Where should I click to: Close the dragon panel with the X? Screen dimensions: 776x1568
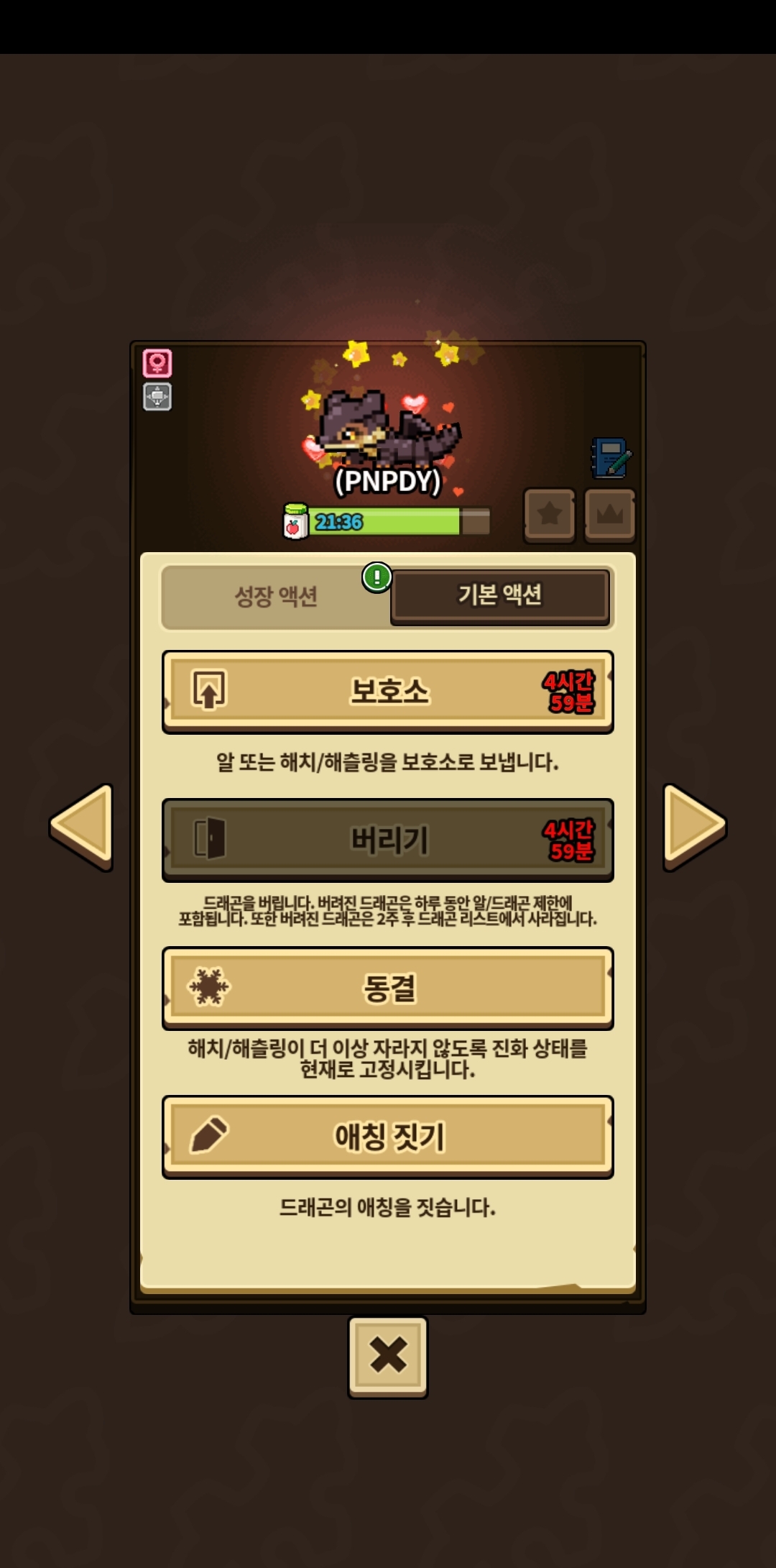[388, 1357]
